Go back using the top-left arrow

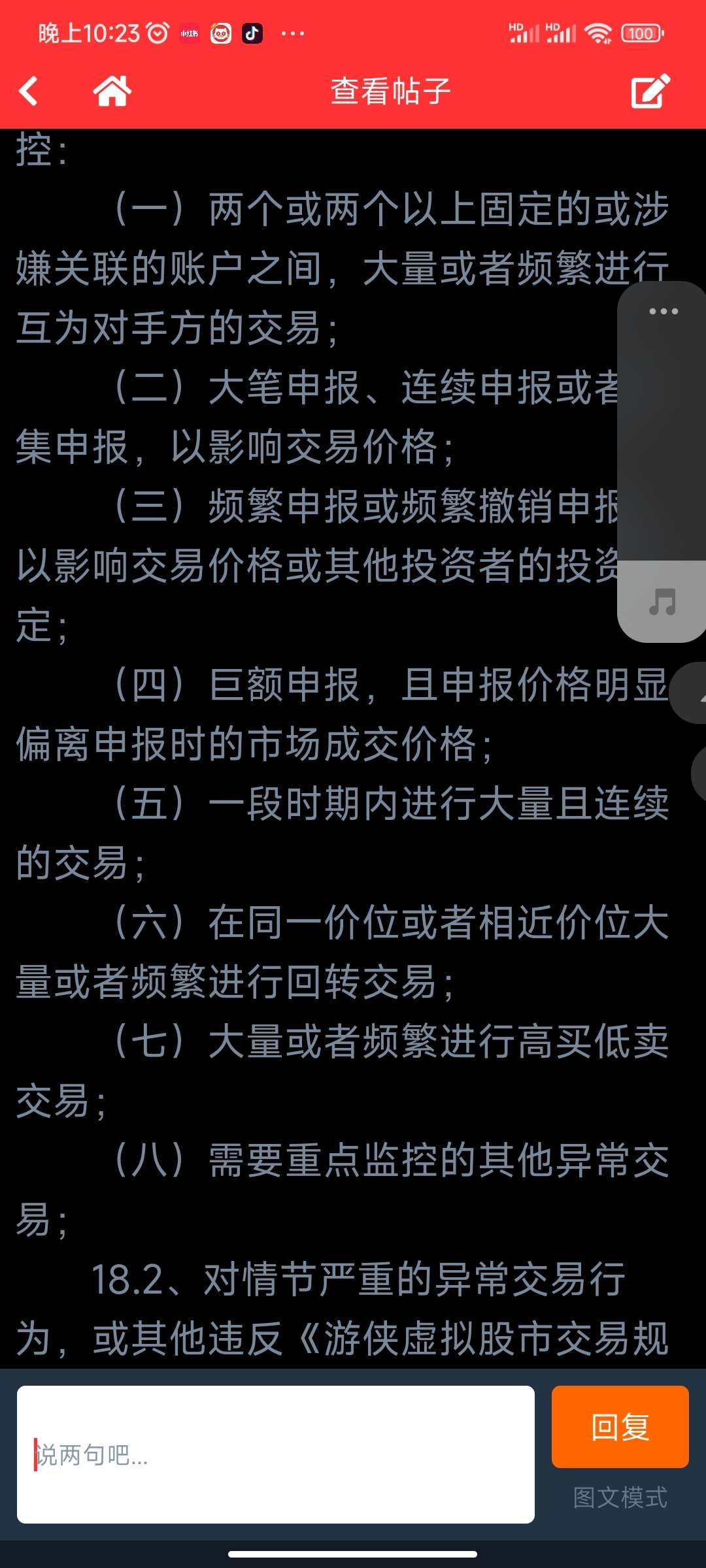tap(29, 91)
